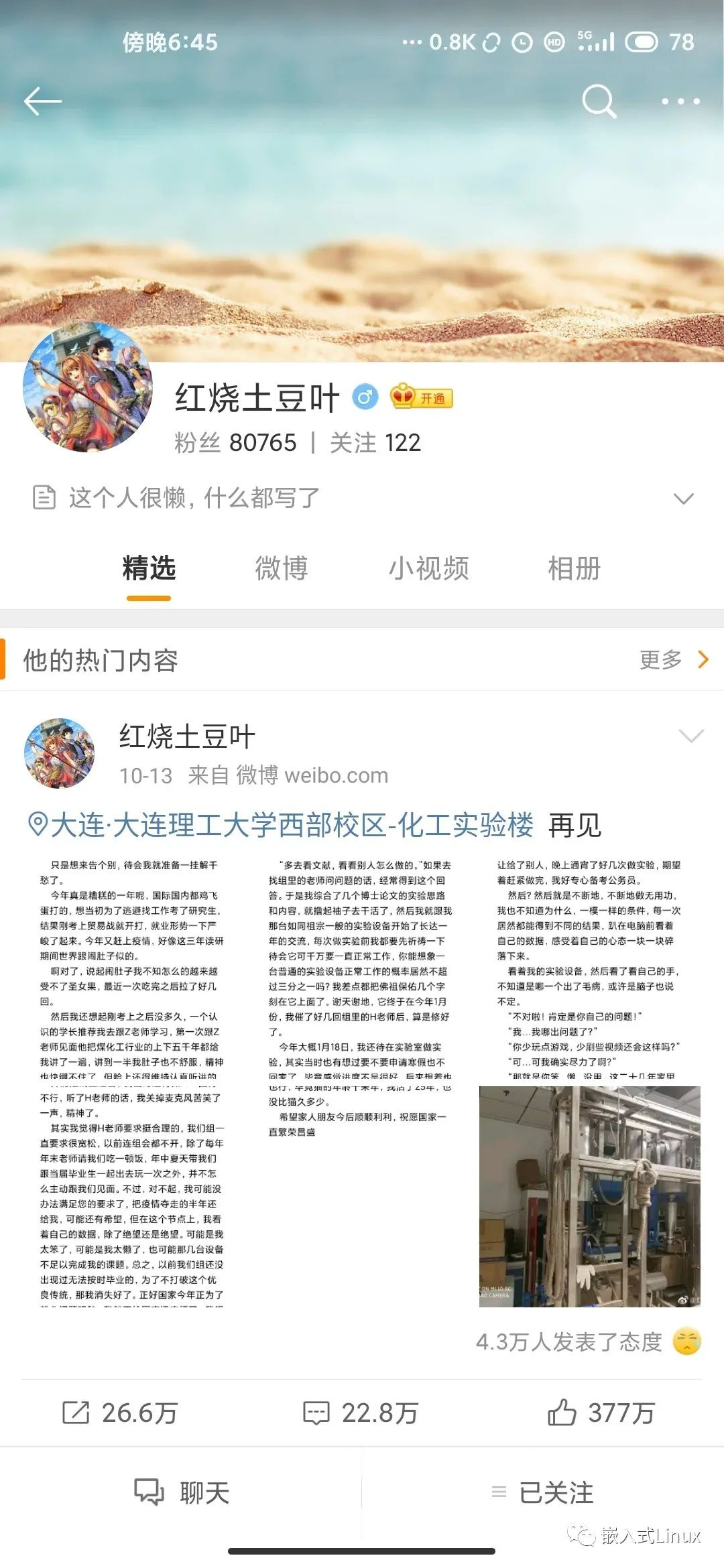
Task: Switch to the 小视频 tab
Action: [x=429, y=568]
